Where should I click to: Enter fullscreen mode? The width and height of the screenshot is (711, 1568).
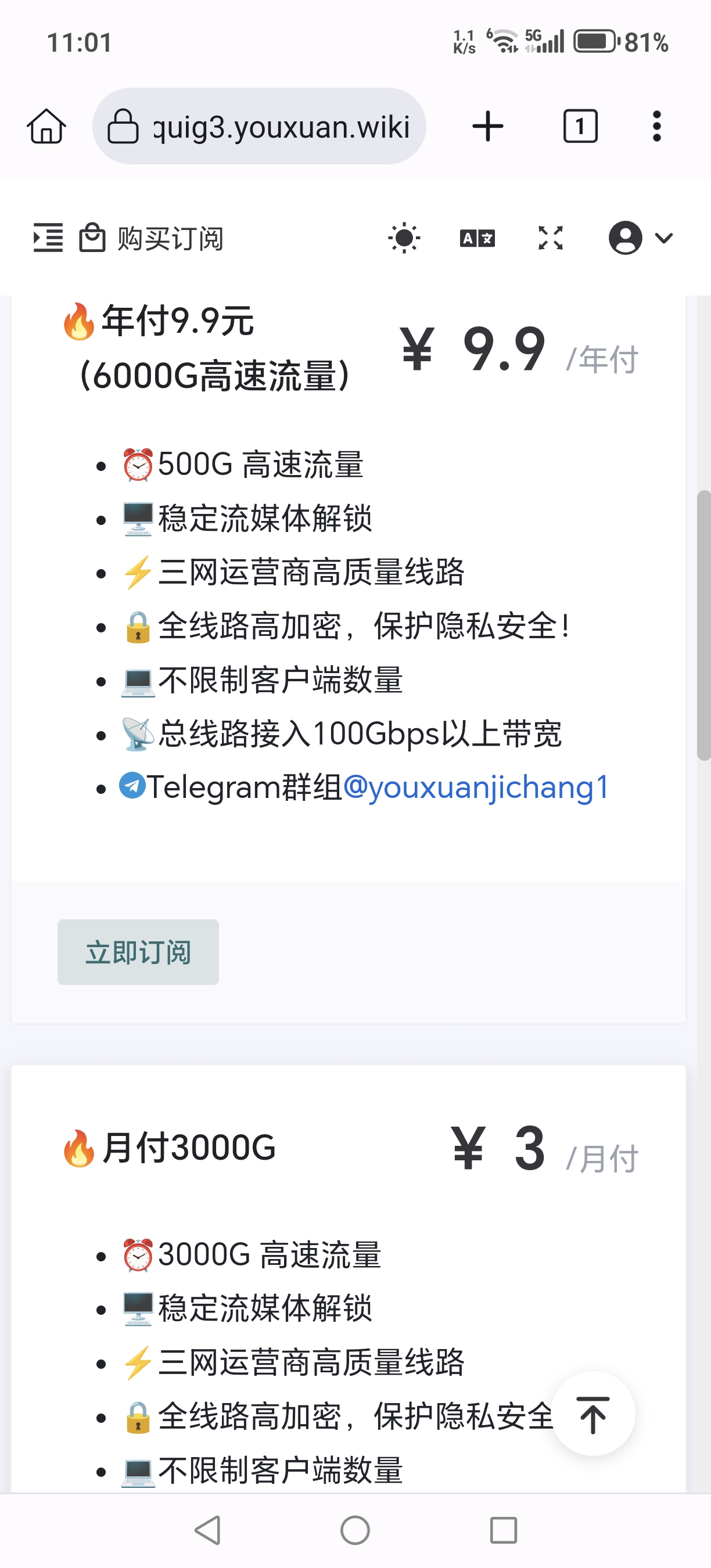click(x=550, y=238)
